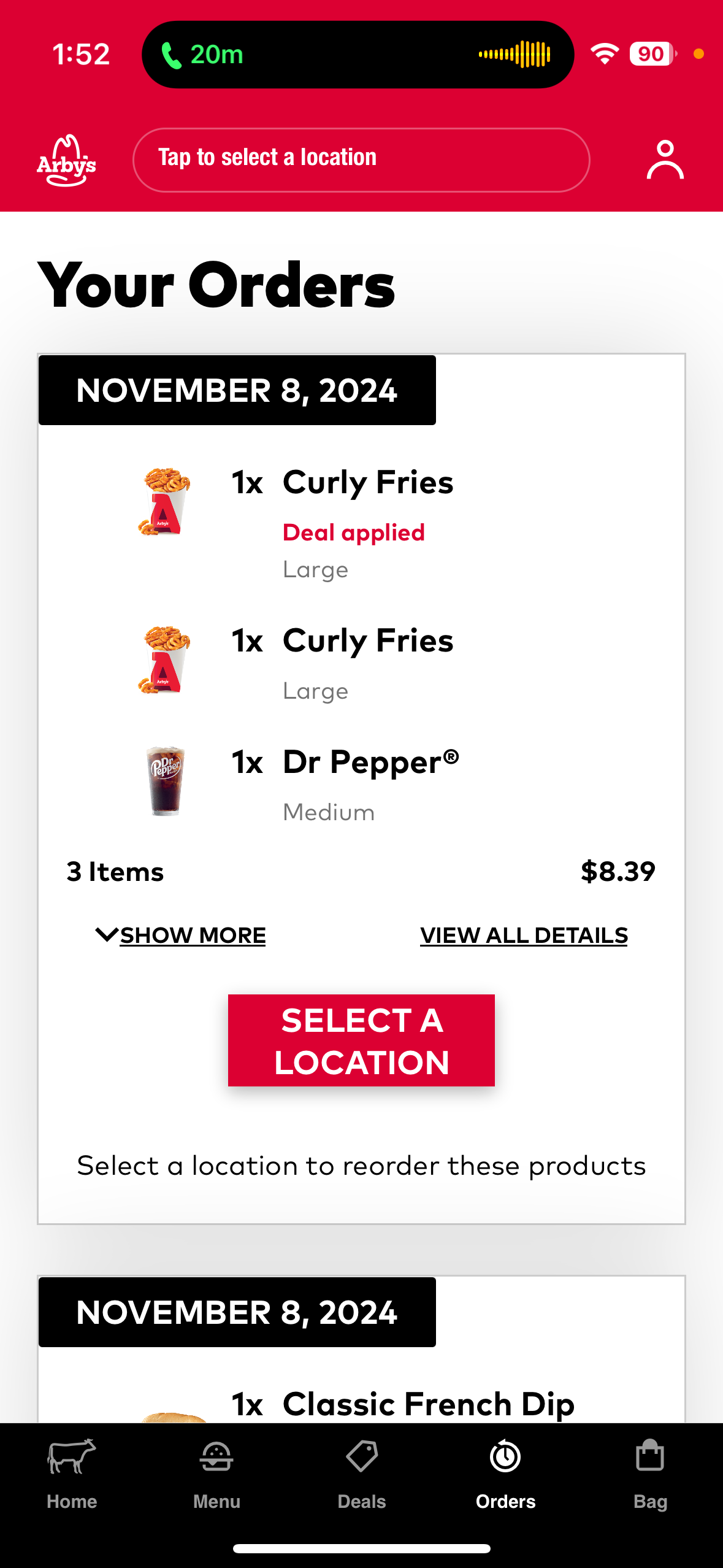Return to the ongoing call indicator

[x=358, y=55]
